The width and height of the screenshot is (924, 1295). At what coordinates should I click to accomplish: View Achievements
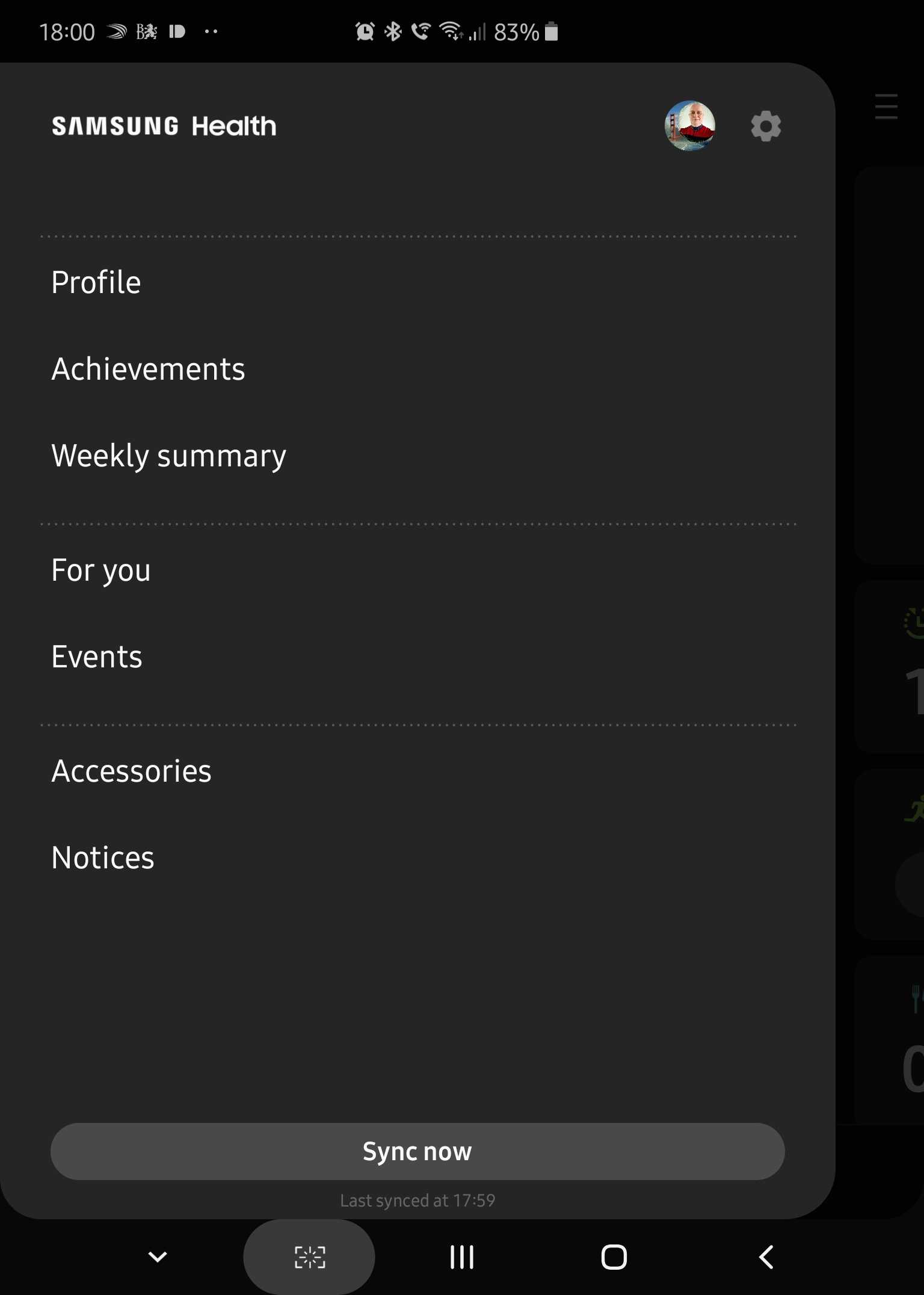click(x=148, y=369)
